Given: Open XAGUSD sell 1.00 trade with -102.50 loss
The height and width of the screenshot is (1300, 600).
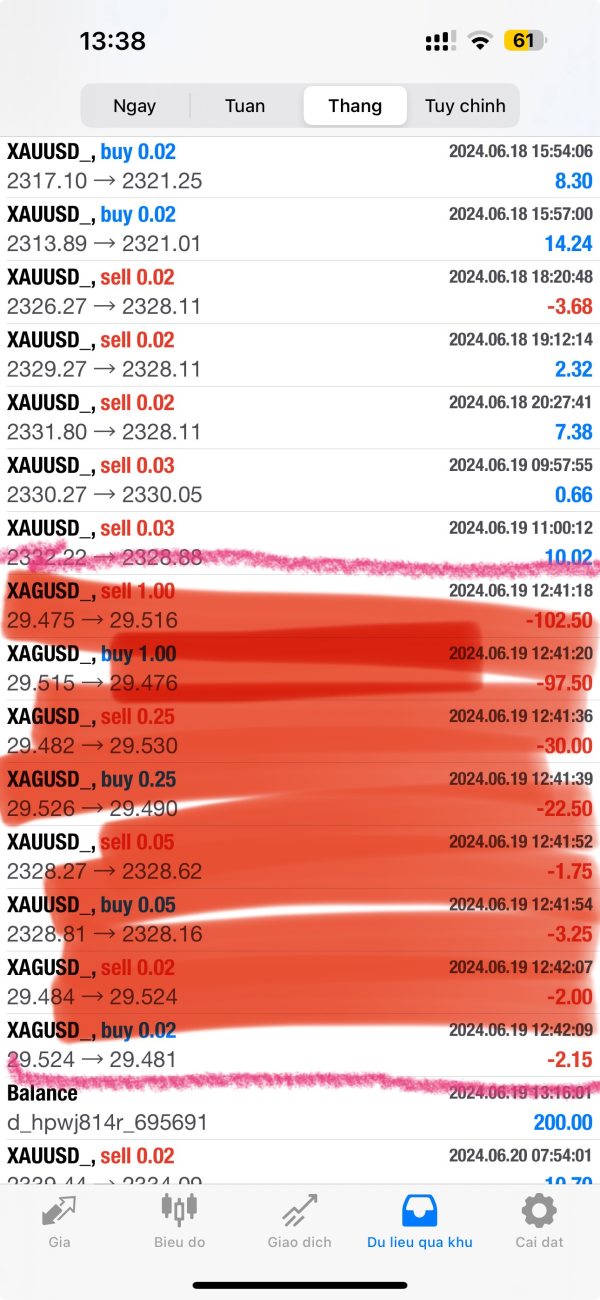Looking at the screenshot, I should click(300, 606).
